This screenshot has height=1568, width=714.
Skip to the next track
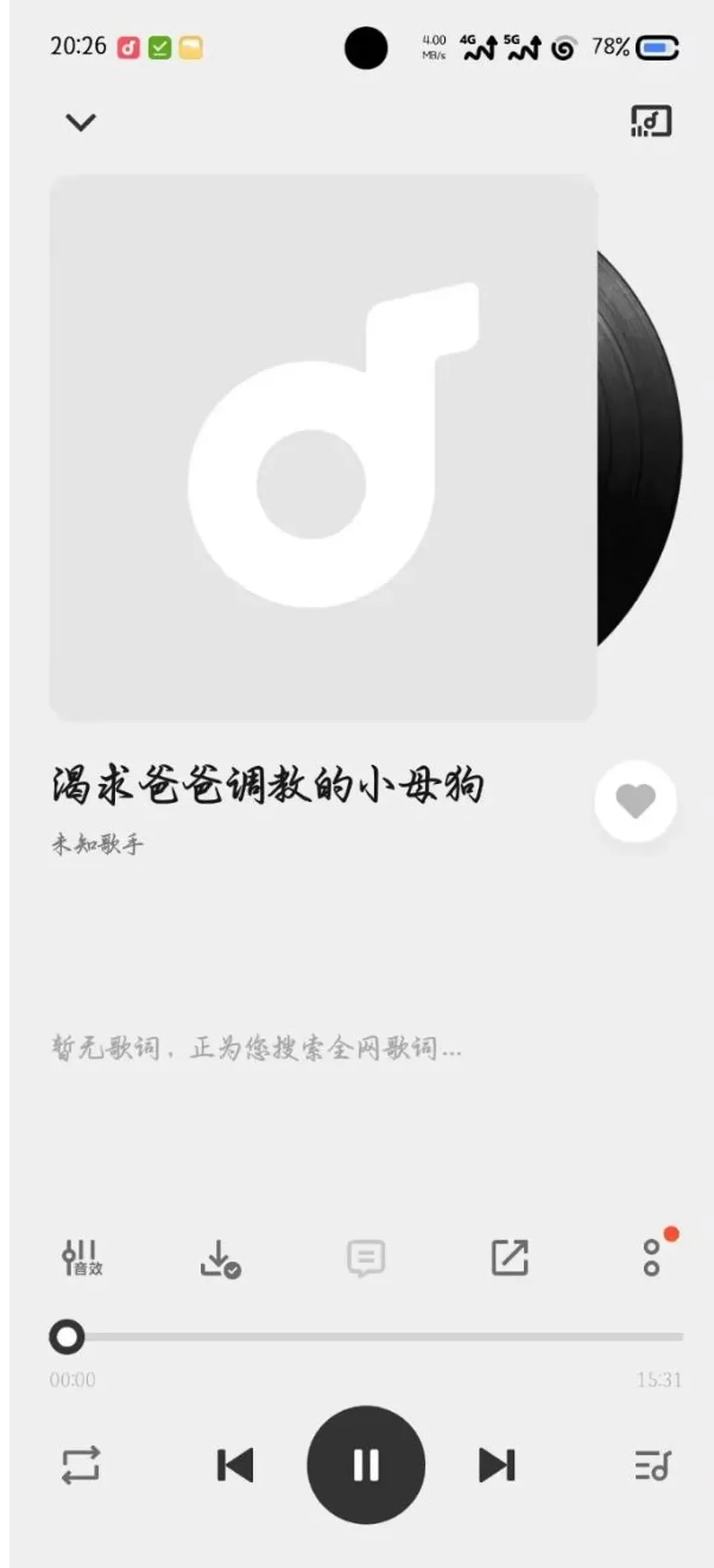click(497, 1465)
